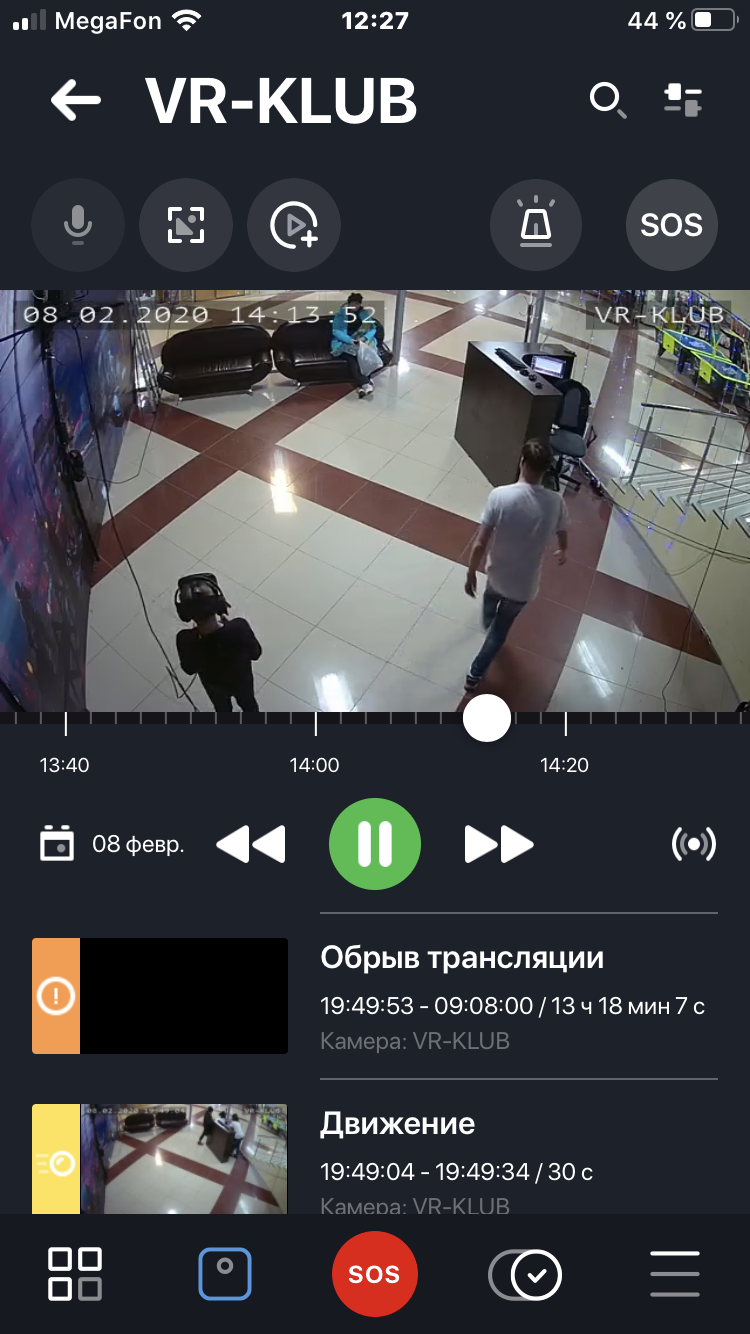Open search in the top bar
750x1334 pixels.
607,100
